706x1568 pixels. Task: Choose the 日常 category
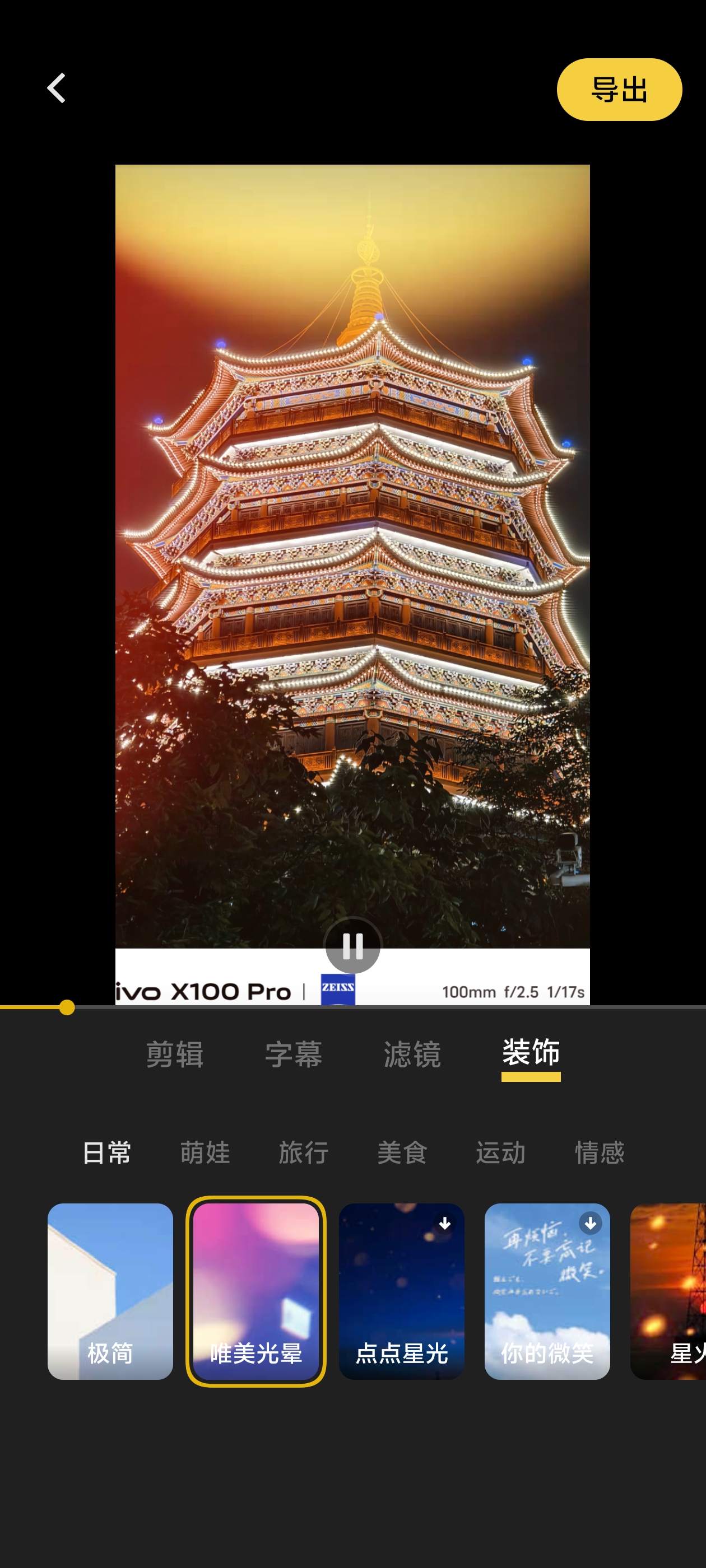tap(106, 1152)
